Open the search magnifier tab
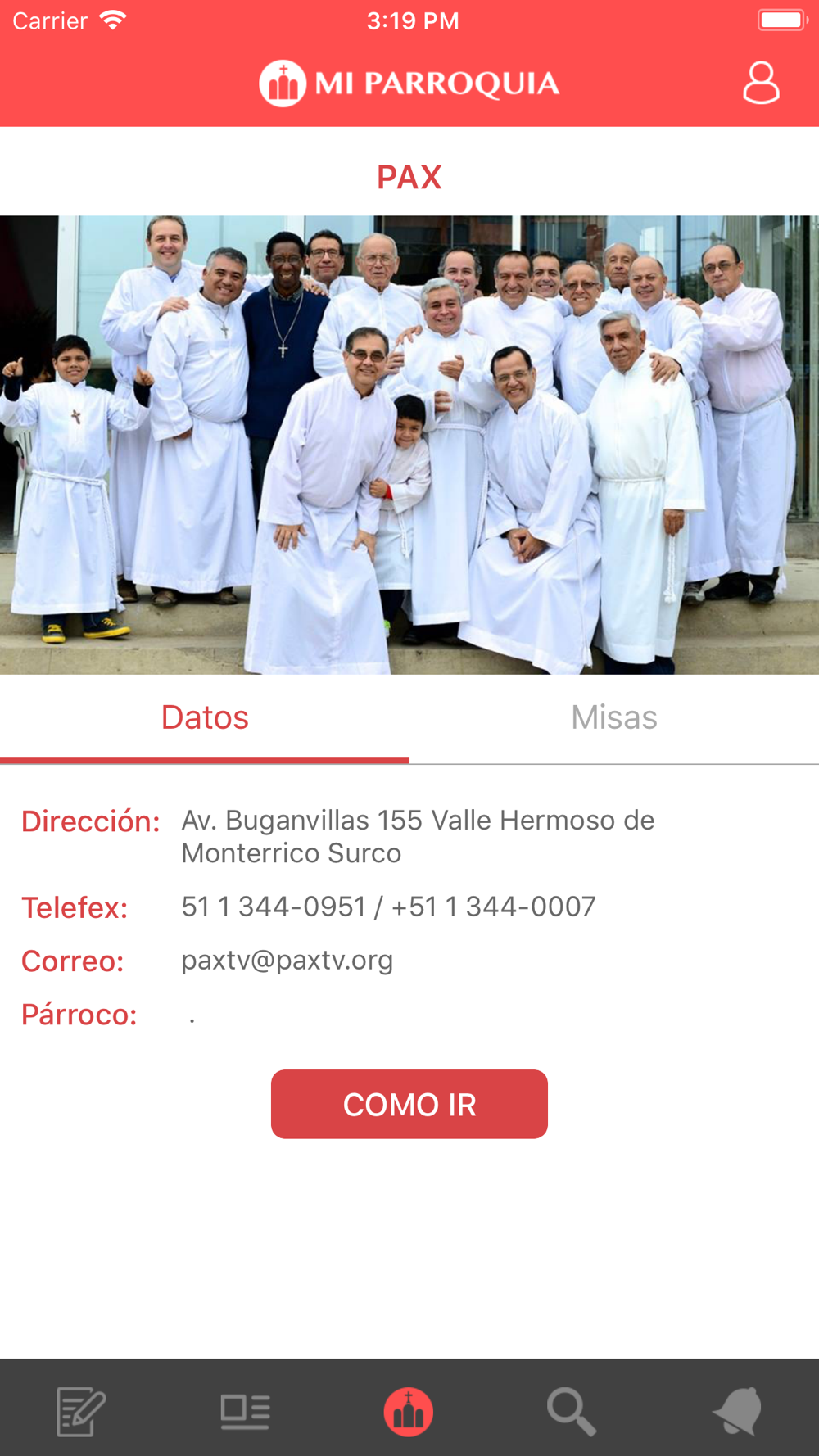Viewport: 819px width, 1456px height. pos(572,1412)
